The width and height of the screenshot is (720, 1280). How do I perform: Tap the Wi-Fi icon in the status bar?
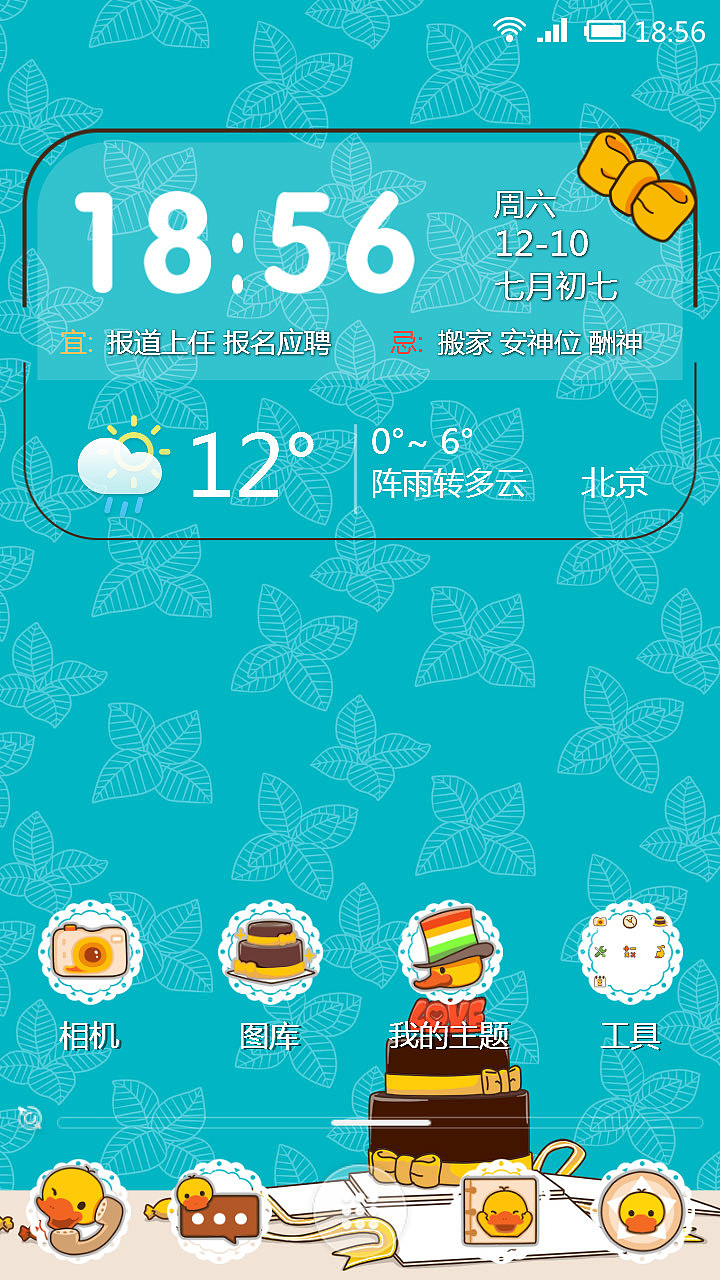pos(512,30)
